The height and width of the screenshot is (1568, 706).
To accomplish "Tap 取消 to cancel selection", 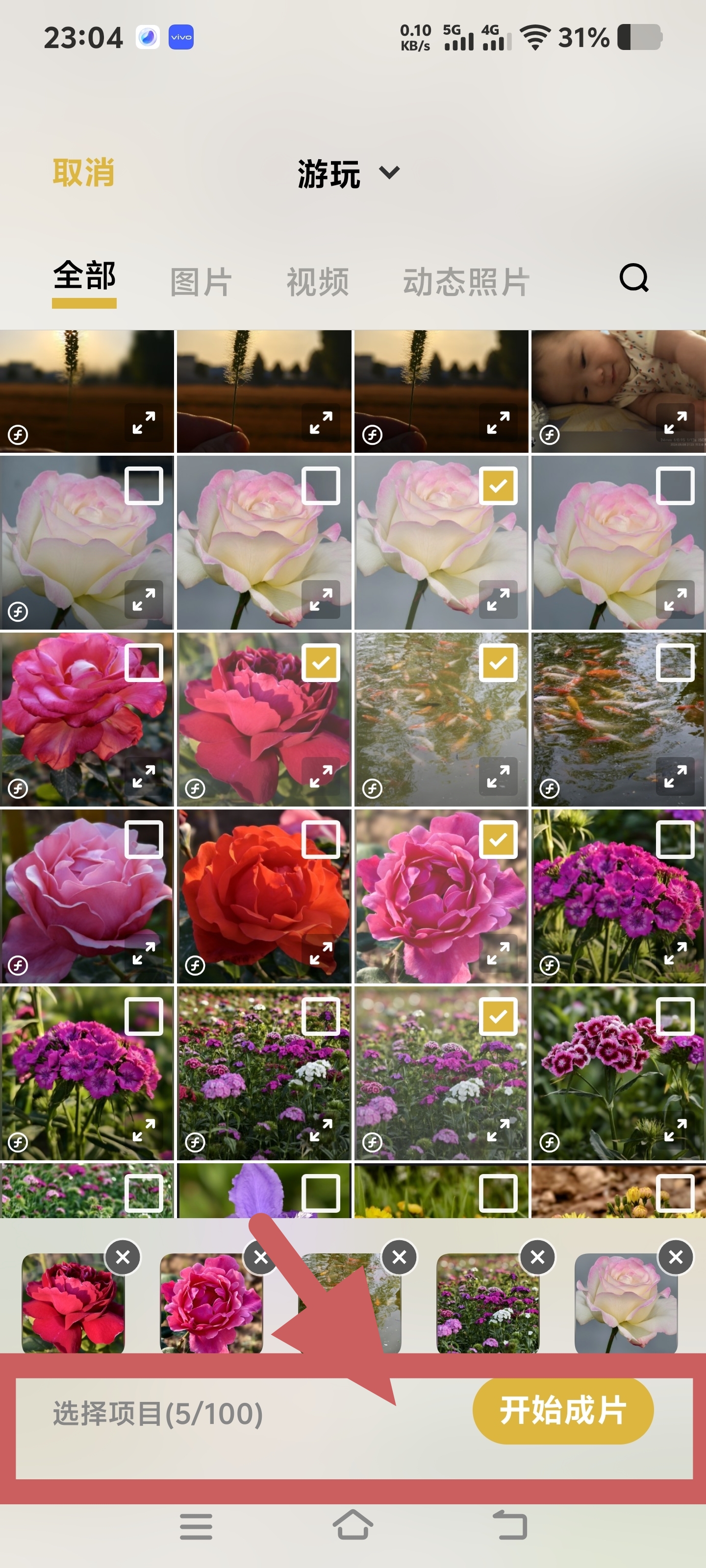I will click(83, 173).
